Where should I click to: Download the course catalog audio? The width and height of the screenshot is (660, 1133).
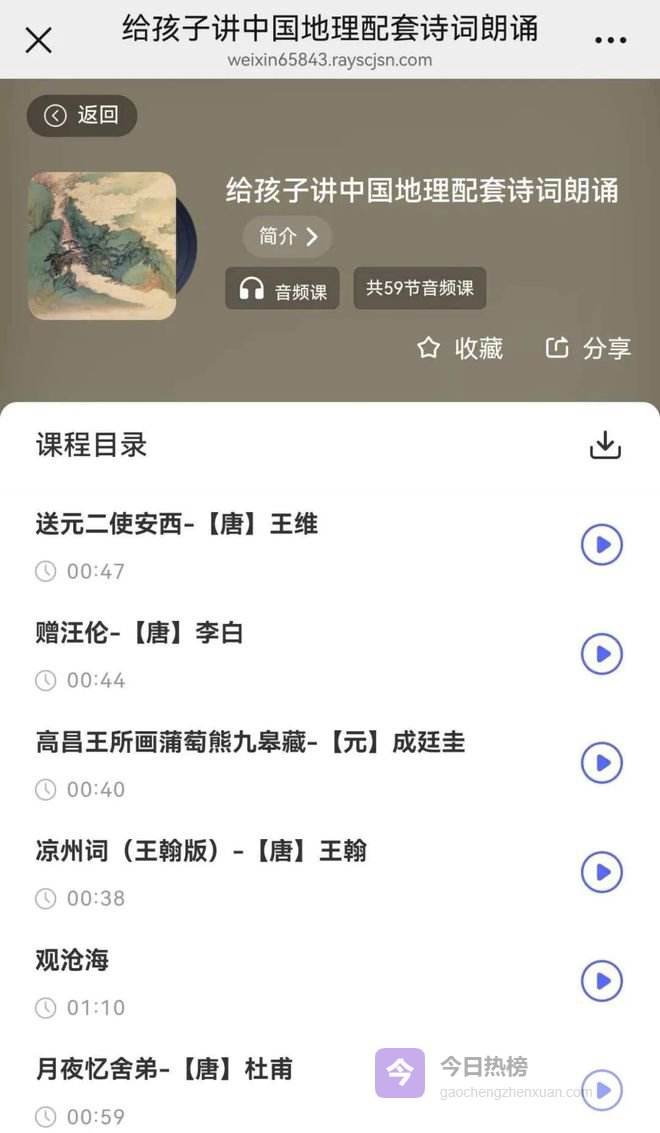pos(605,446)
